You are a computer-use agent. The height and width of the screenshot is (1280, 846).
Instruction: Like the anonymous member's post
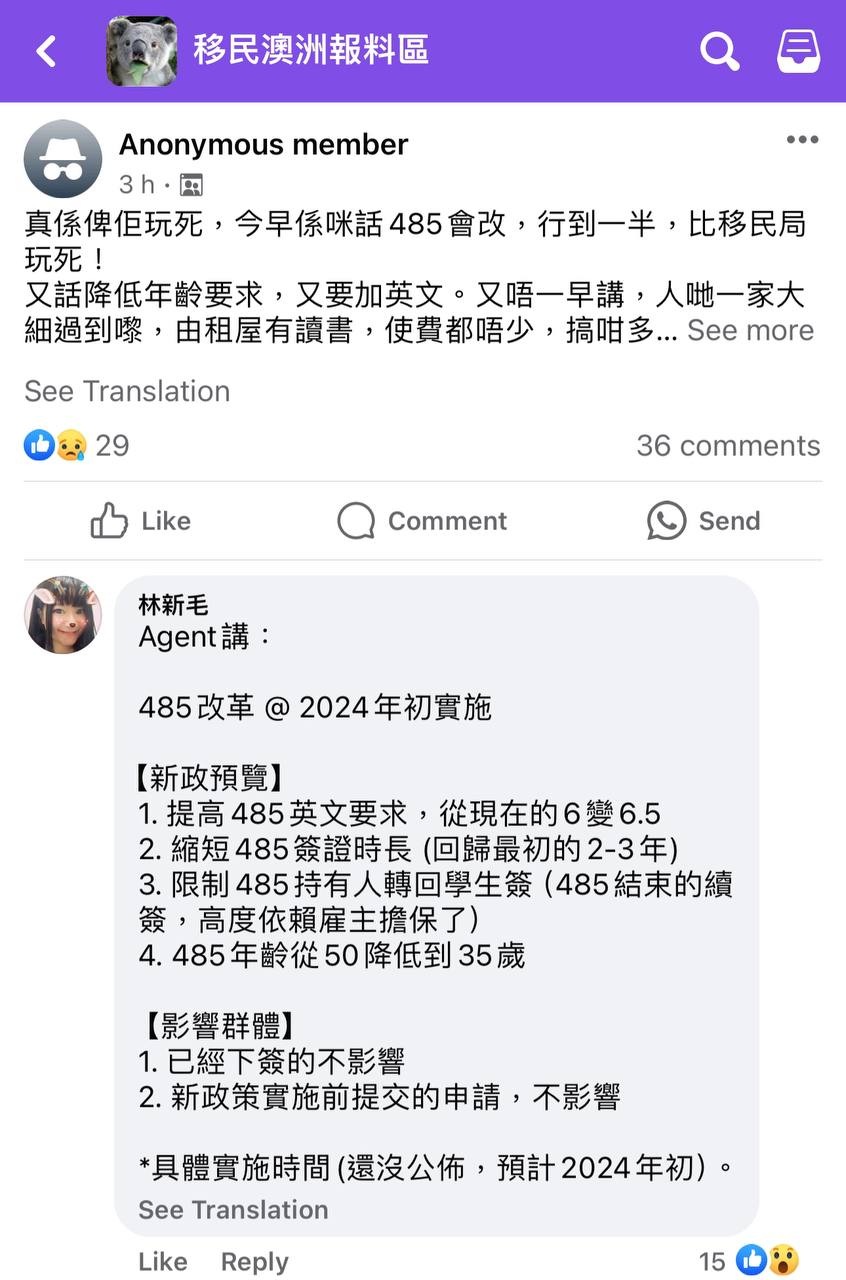click(x=140, y=521)
